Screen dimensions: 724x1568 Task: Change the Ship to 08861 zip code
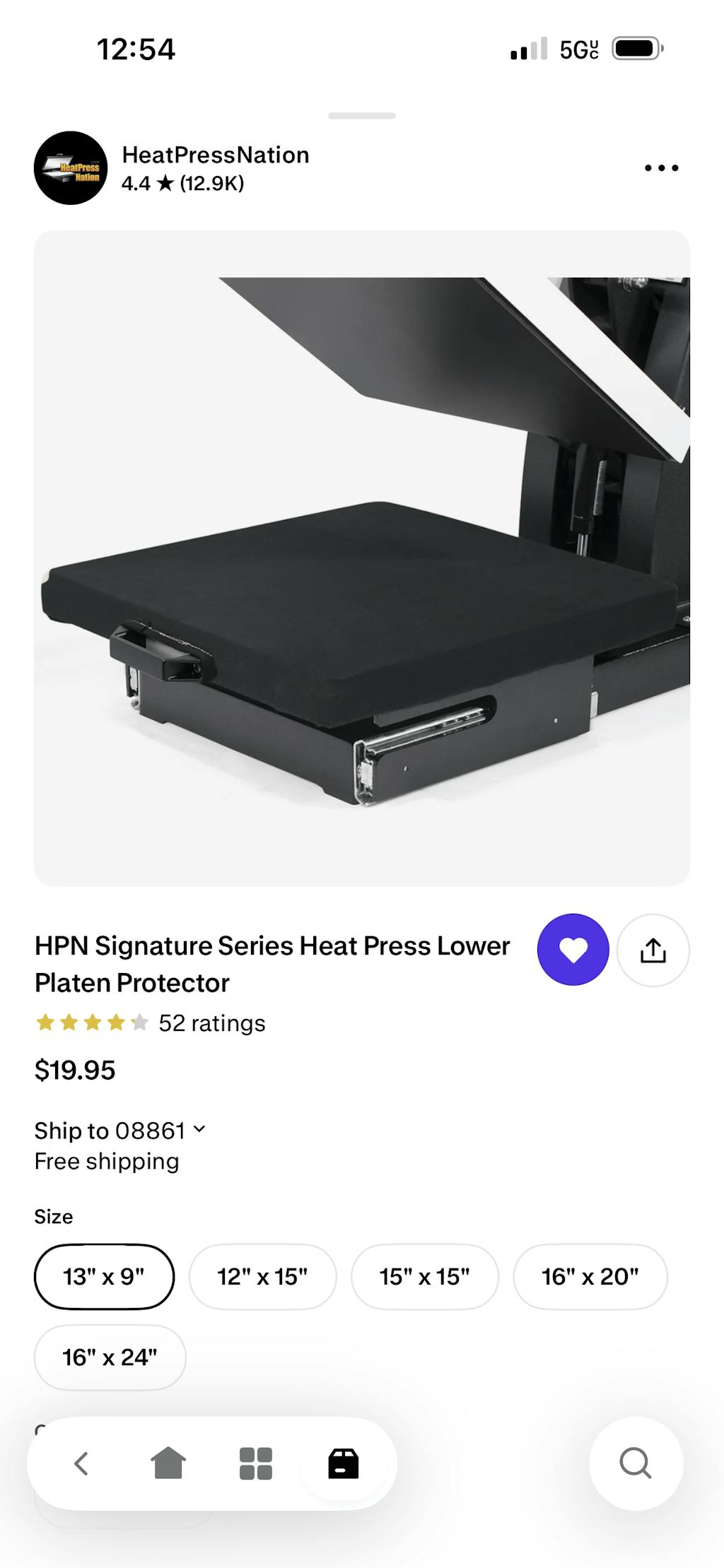point(120,1131)
